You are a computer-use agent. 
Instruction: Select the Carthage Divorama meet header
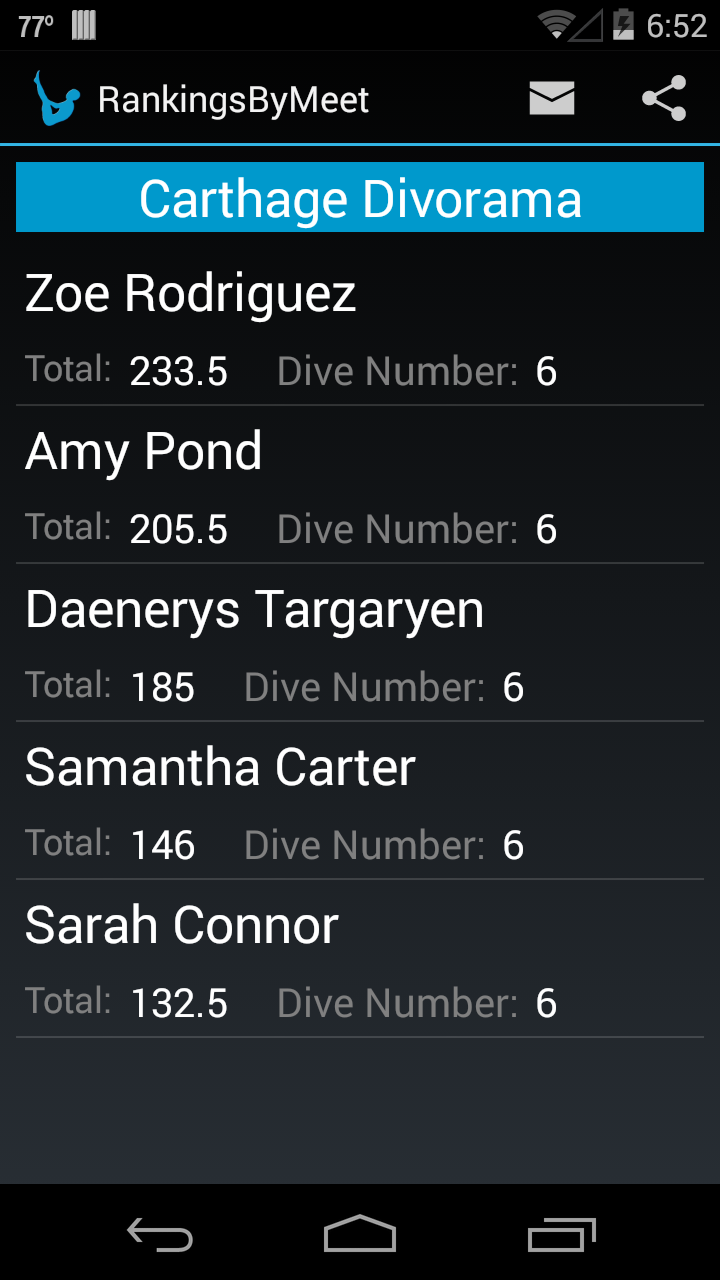[360, 197]
